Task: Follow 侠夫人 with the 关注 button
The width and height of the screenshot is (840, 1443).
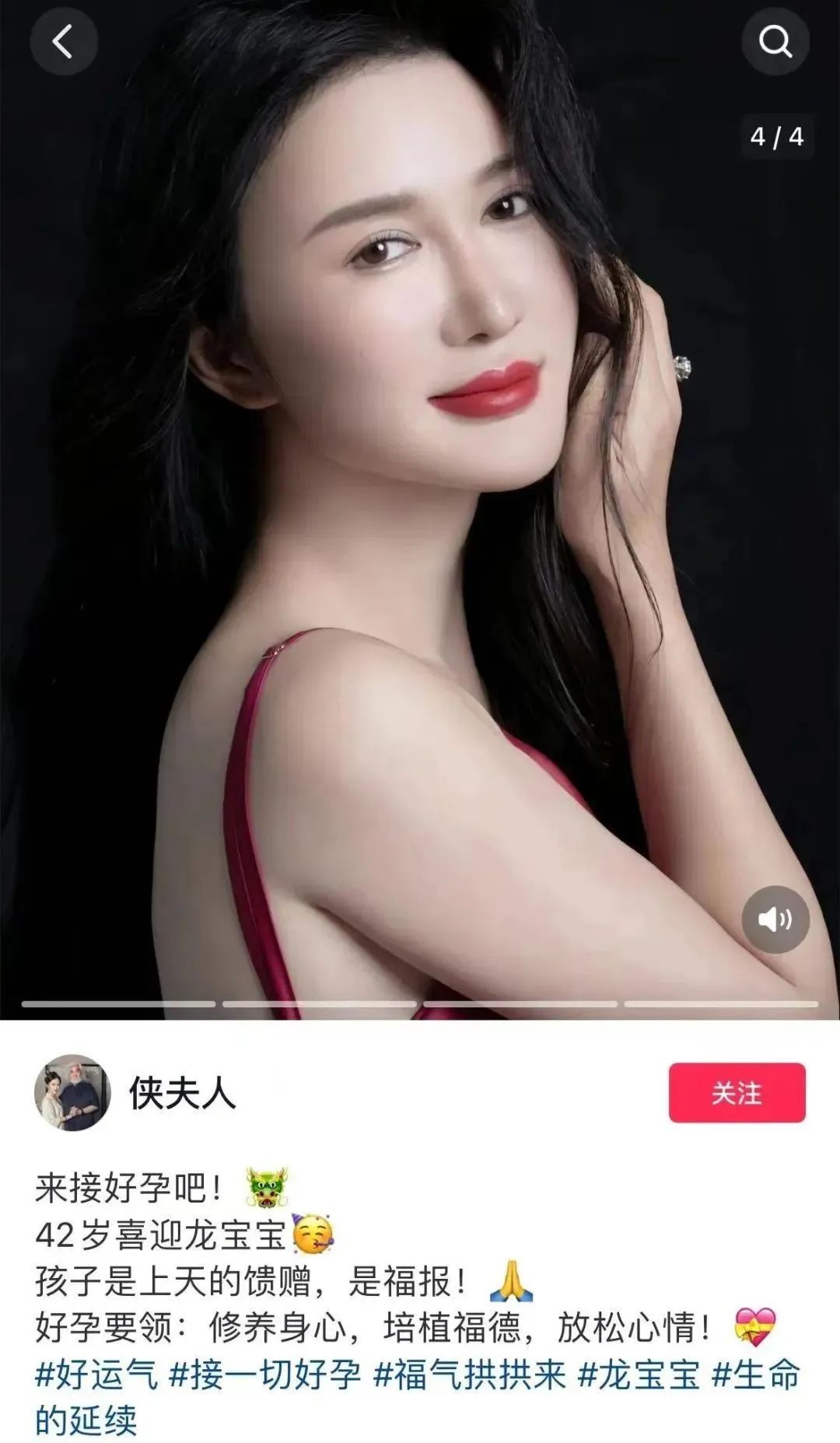Action: tap(737, 1093)
